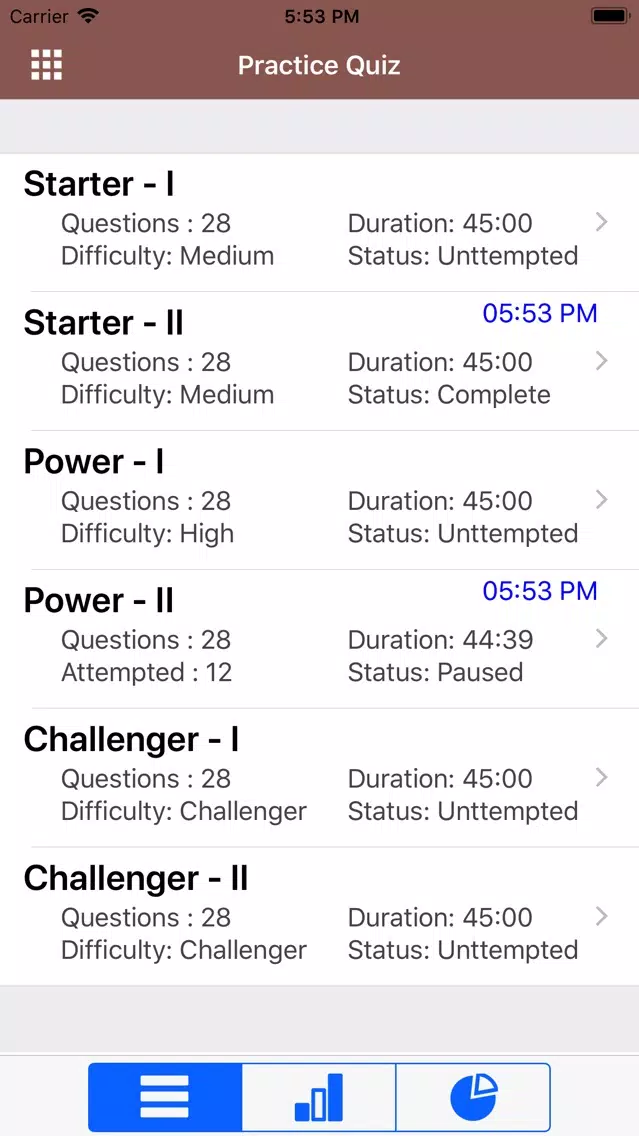Resume the paused Power - II quiz

(320, 640)
